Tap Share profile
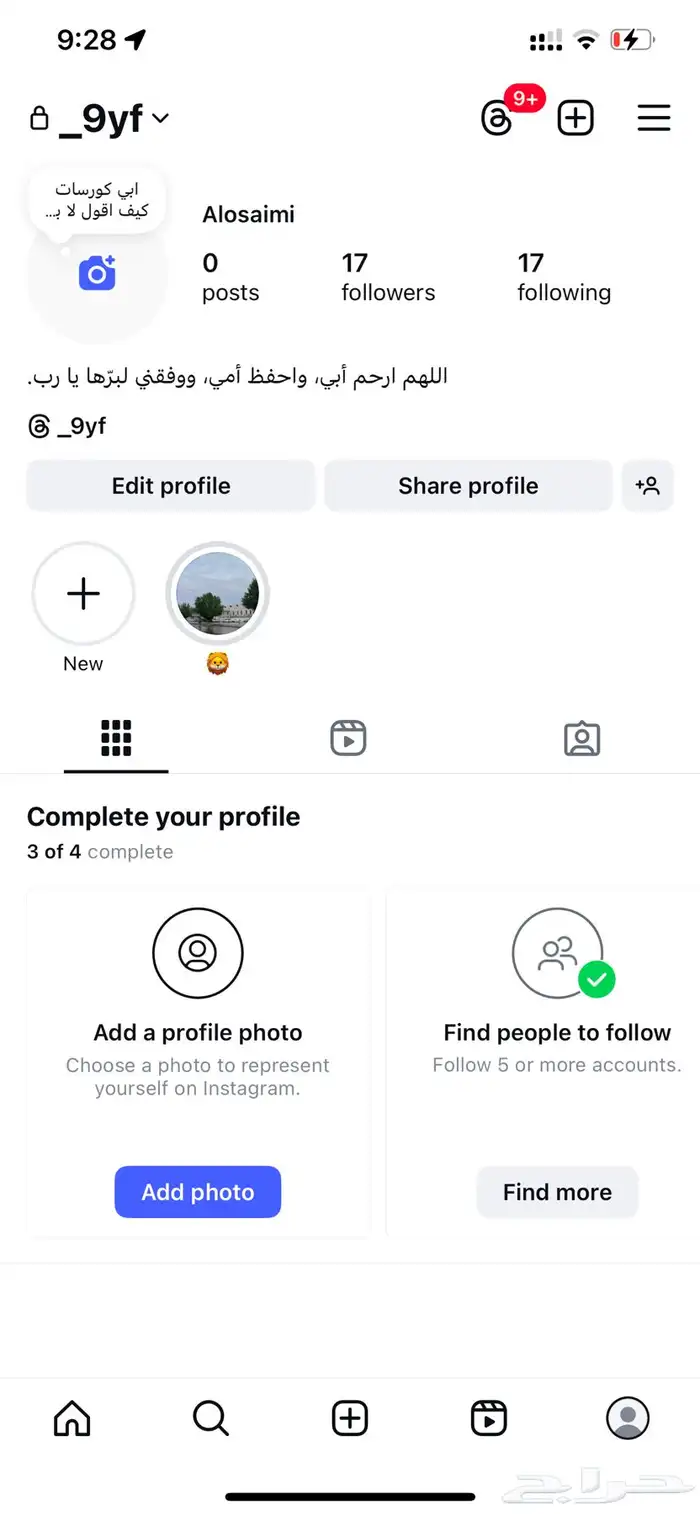This screenshot has height=1514, width=700. tap(468, 486)
